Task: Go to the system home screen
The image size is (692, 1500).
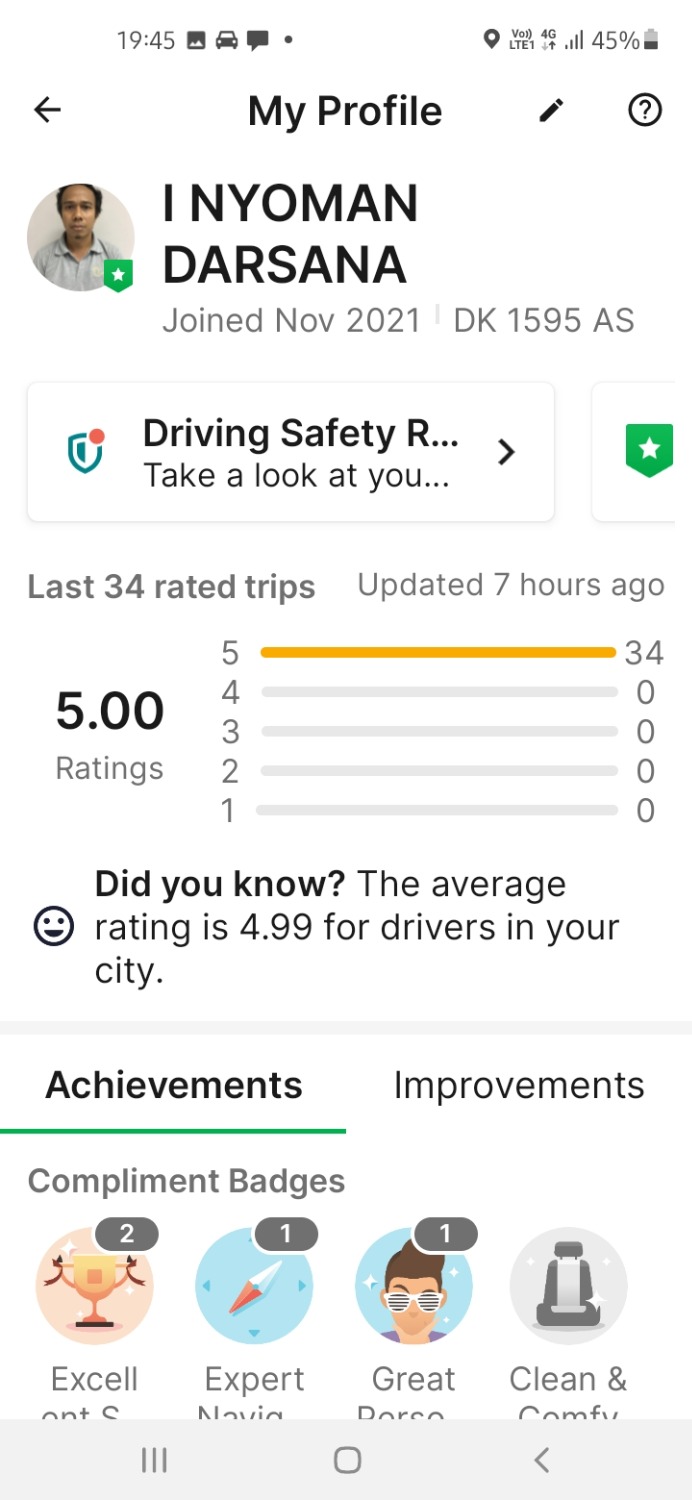Action: [346, 1461]
